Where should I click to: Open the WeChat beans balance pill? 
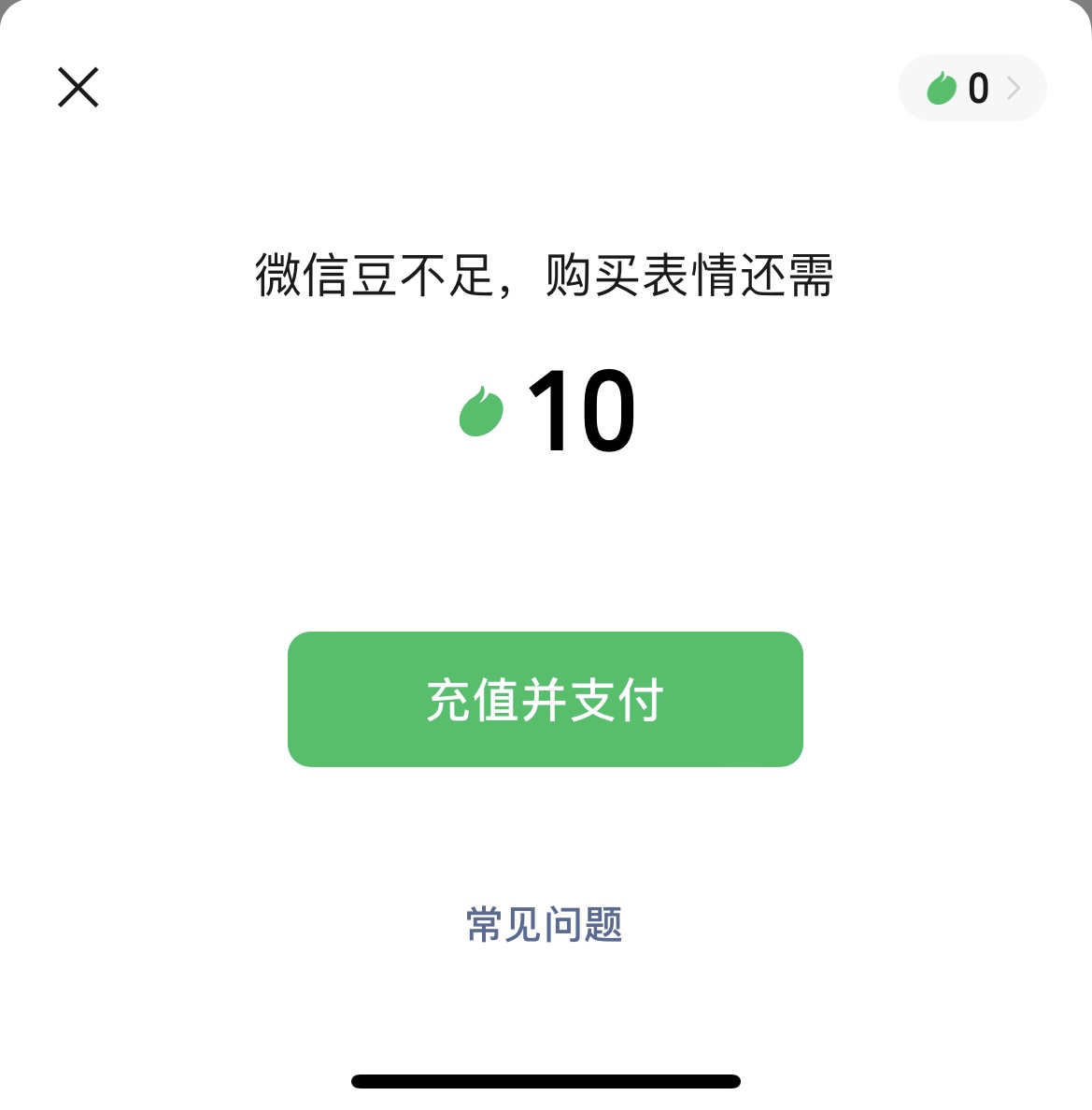click(x=971, y=89)
